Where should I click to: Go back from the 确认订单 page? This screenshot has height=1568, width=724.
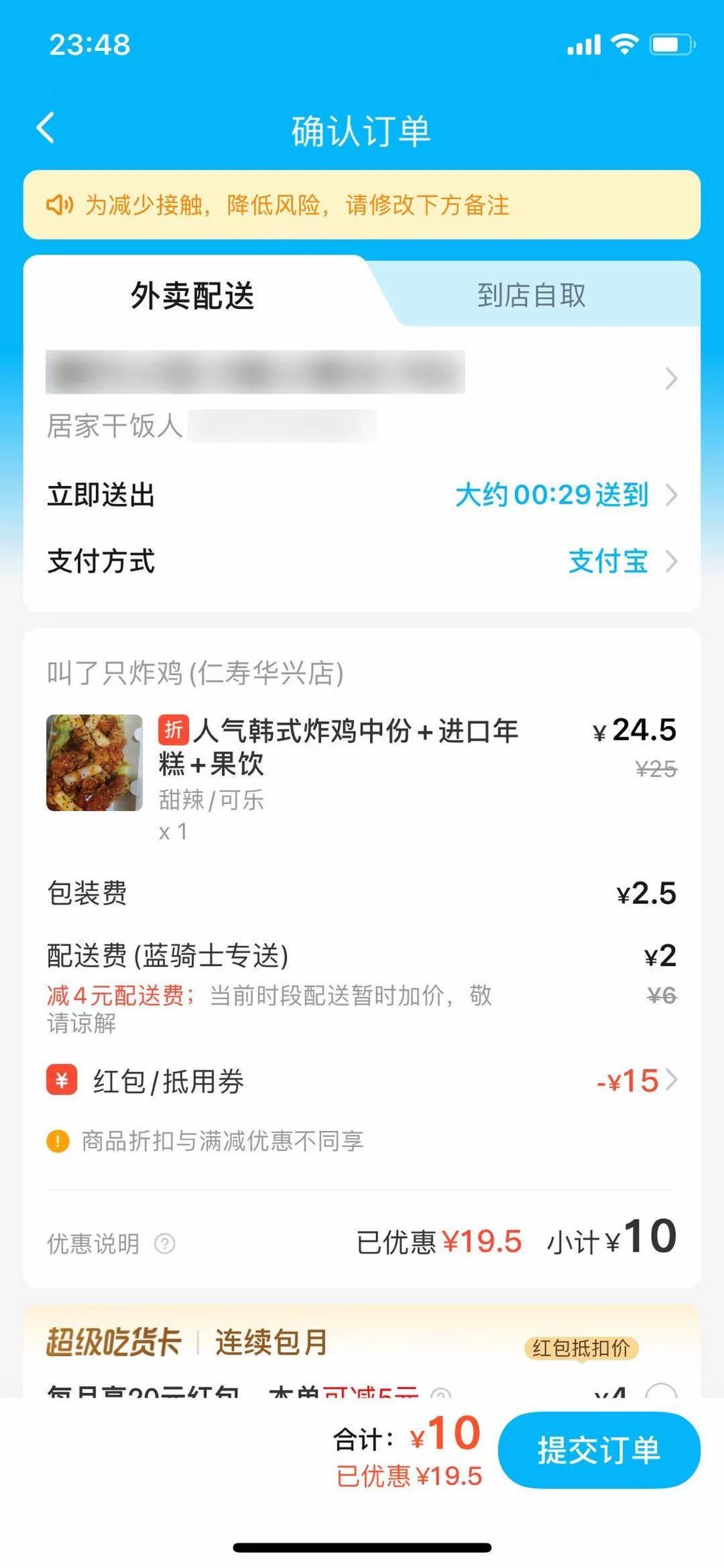coord(46,128)
